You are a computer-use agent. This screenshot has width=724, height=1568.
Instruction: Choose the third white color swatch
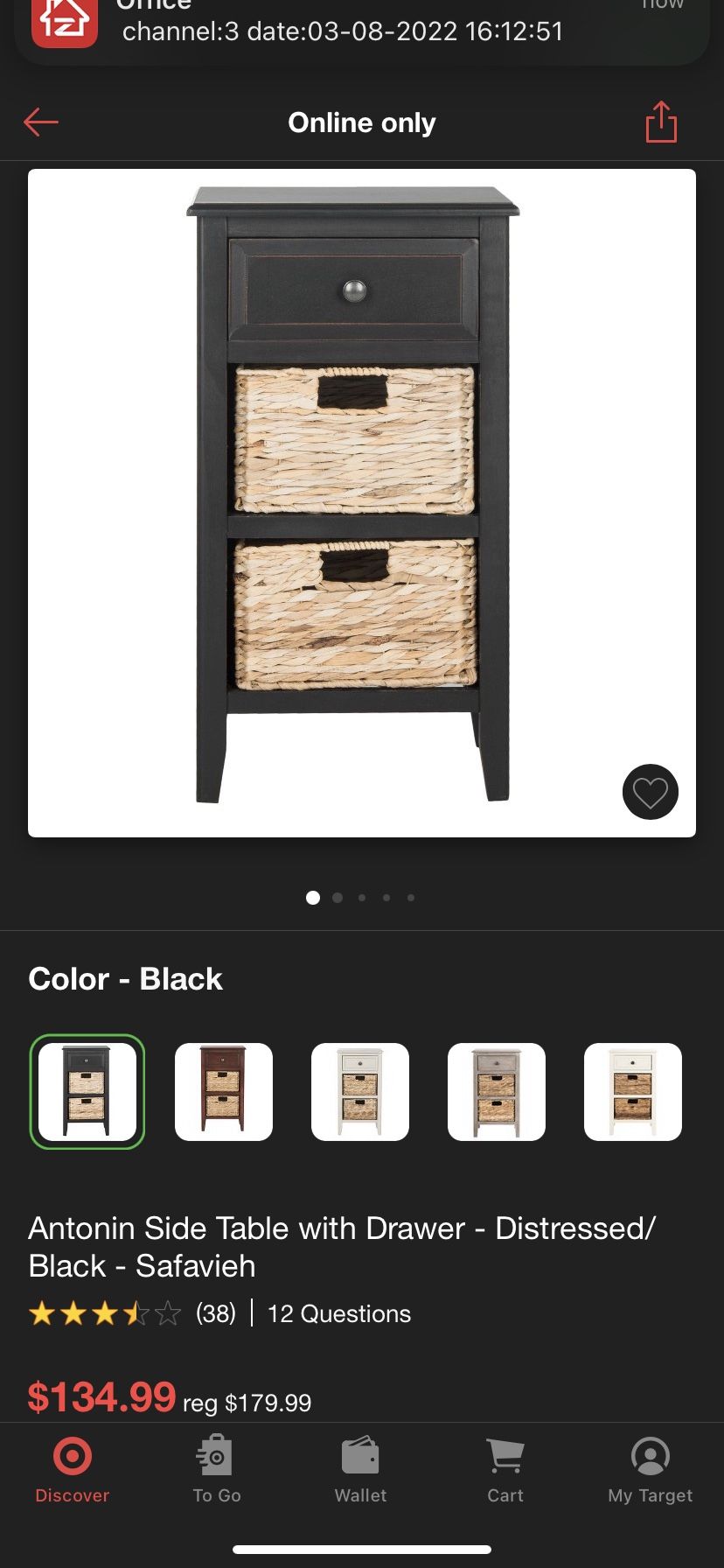pyautogui.click(x=360, y=1091)
